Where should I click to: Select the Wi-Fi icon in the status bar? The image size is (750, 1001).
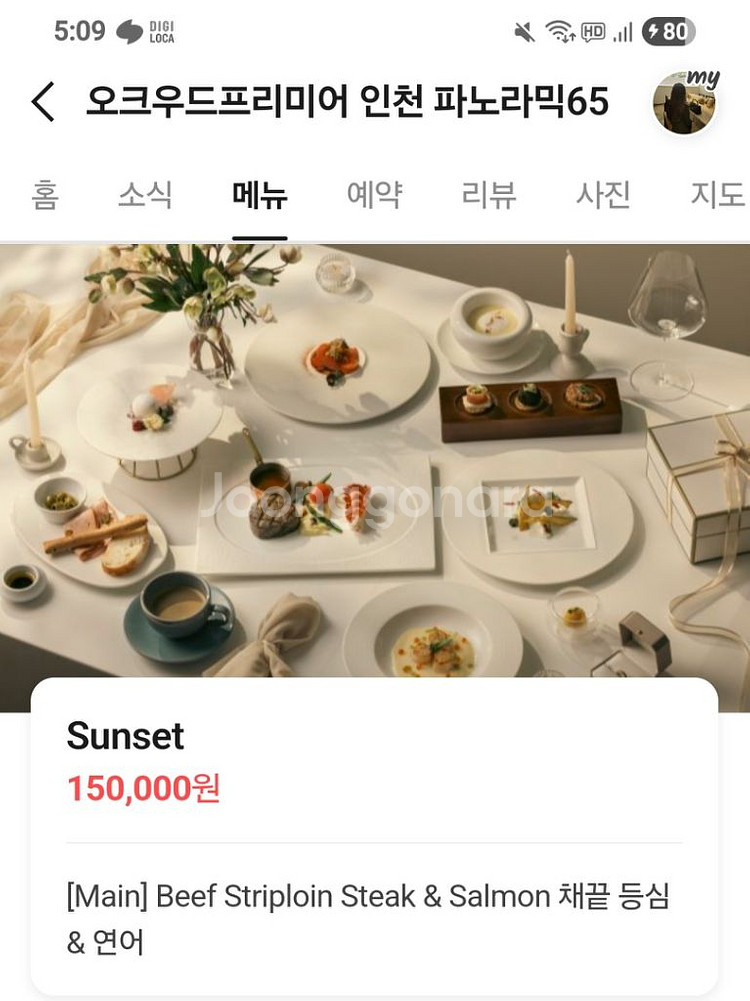point(560,31)
